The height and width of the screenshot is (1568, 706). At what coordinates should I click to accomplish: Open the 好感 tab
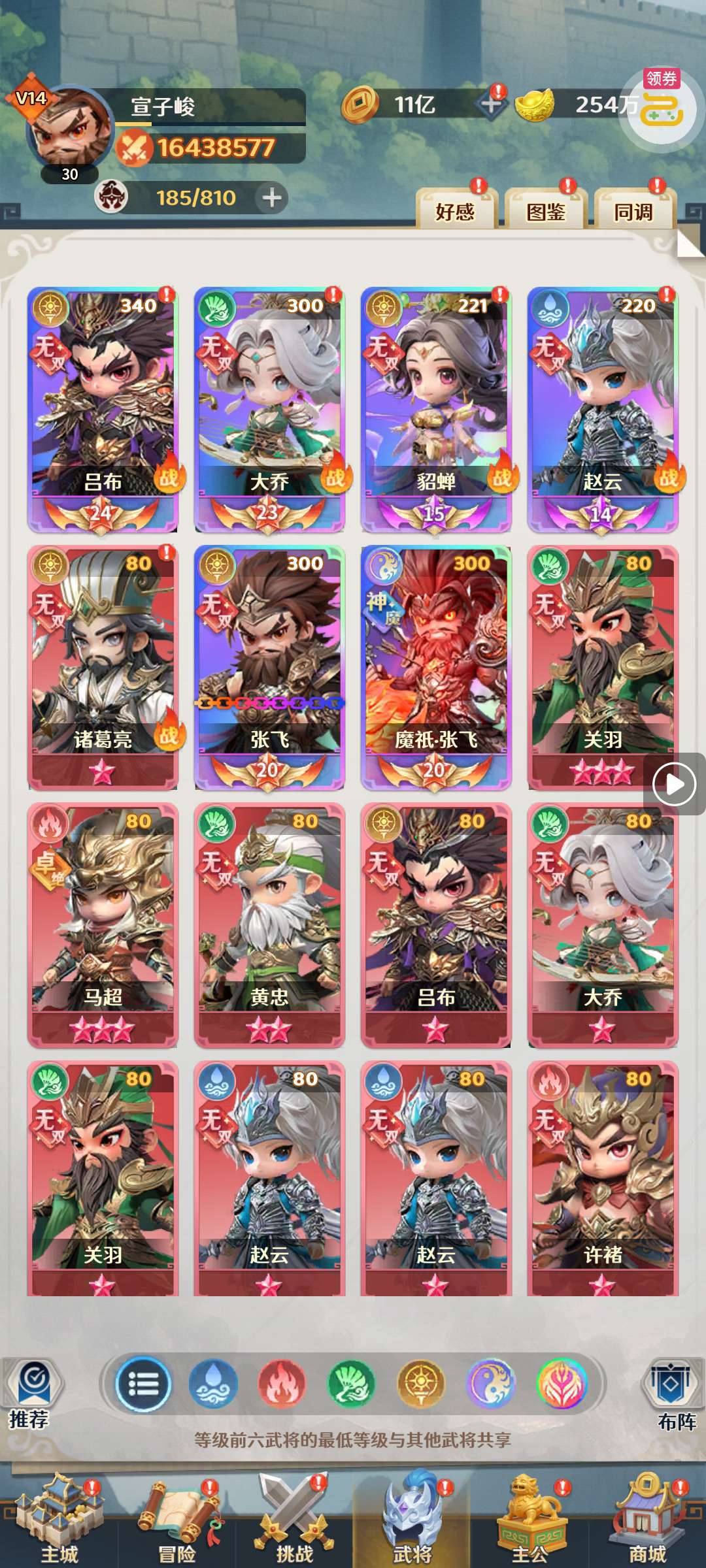coord(456,209)
